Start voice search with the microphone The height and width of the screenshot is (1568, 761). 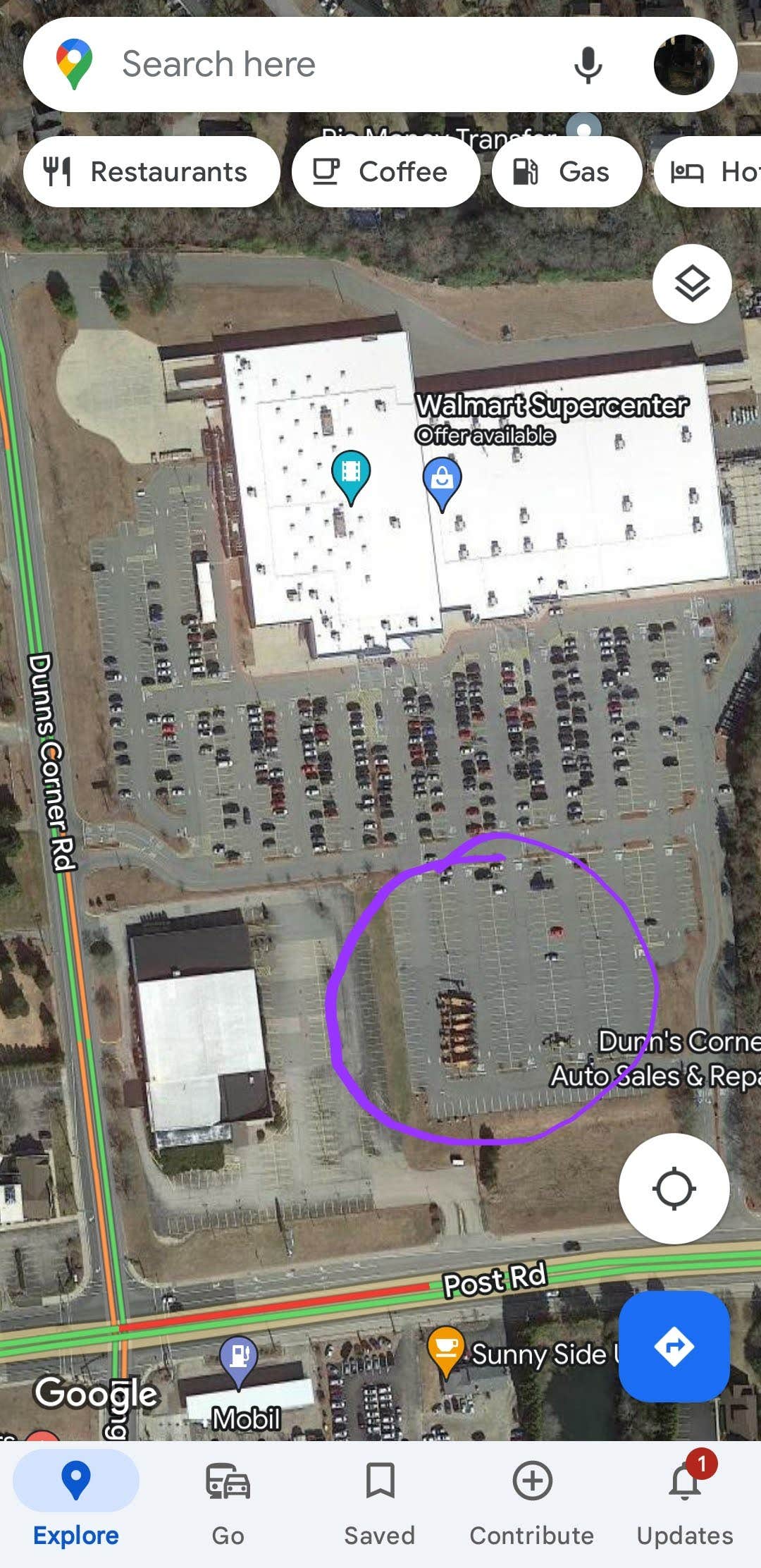pyautogui.click(x=588, y=65)
